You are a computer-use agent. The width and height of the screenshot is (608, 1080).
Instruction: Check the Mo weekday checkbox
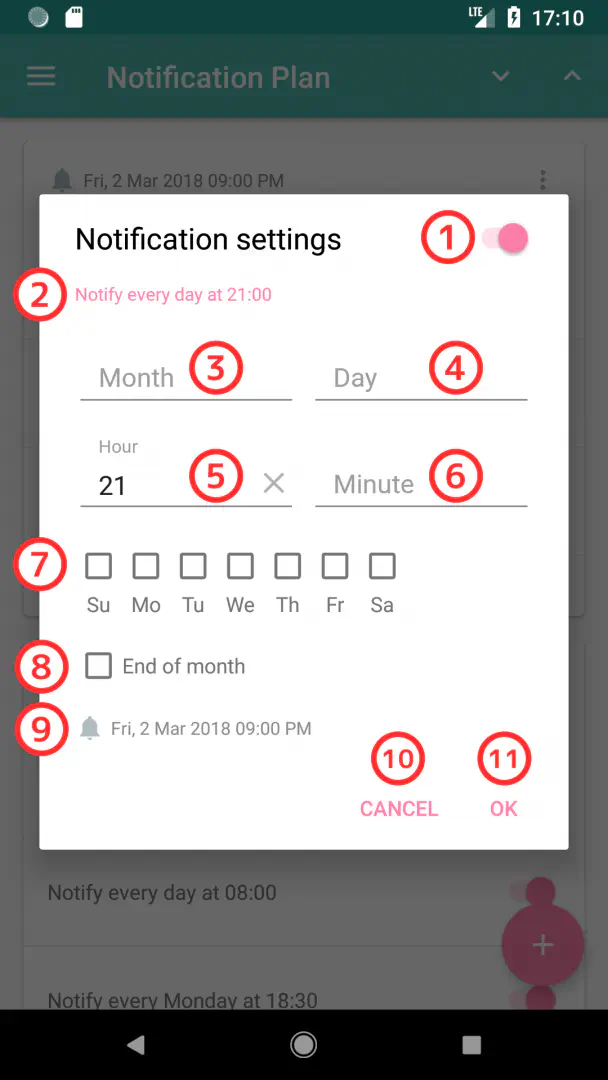[146, 566]
